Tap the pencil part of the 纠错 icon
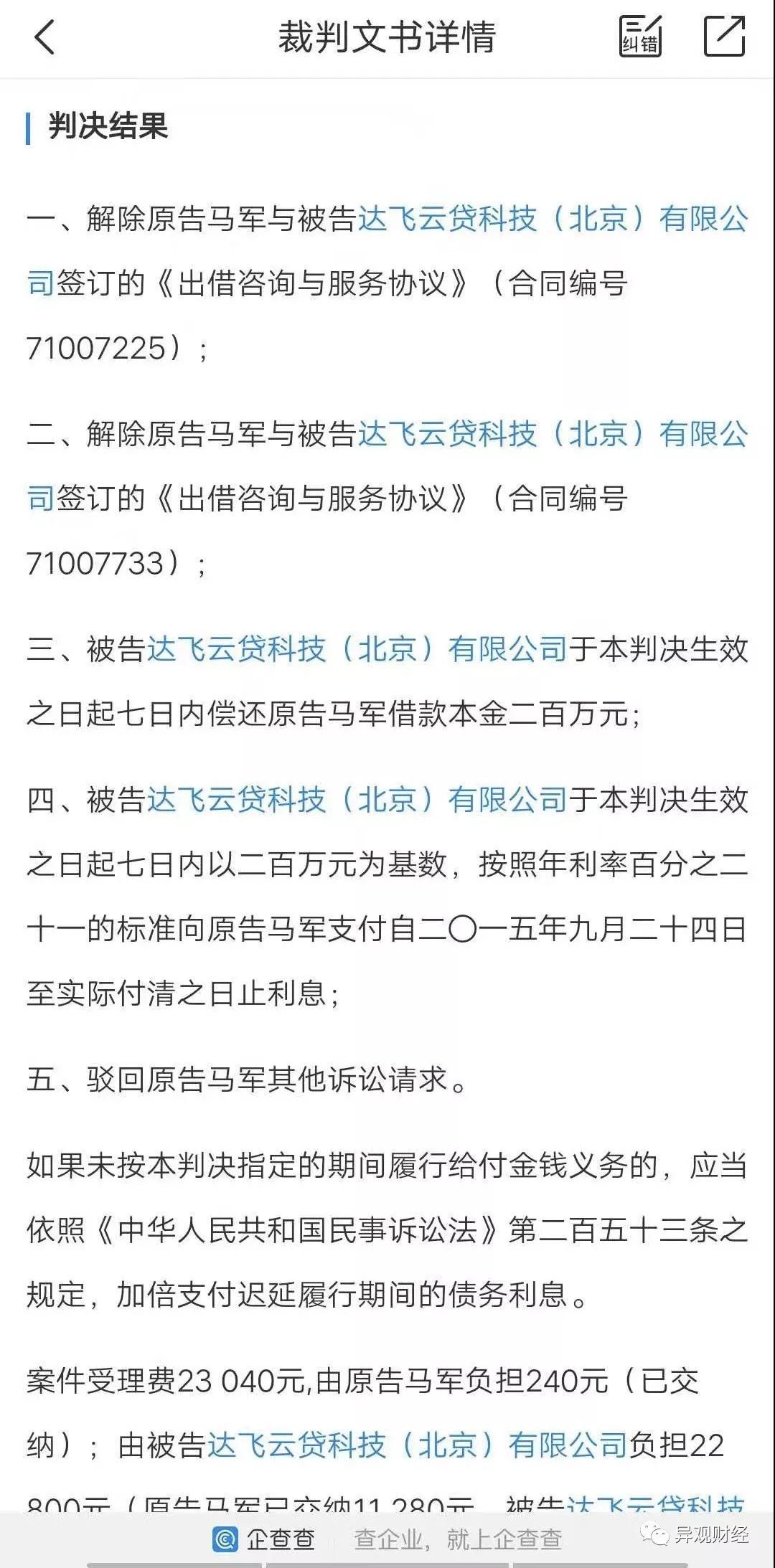775x1568 pixels. tap(654, 23)
